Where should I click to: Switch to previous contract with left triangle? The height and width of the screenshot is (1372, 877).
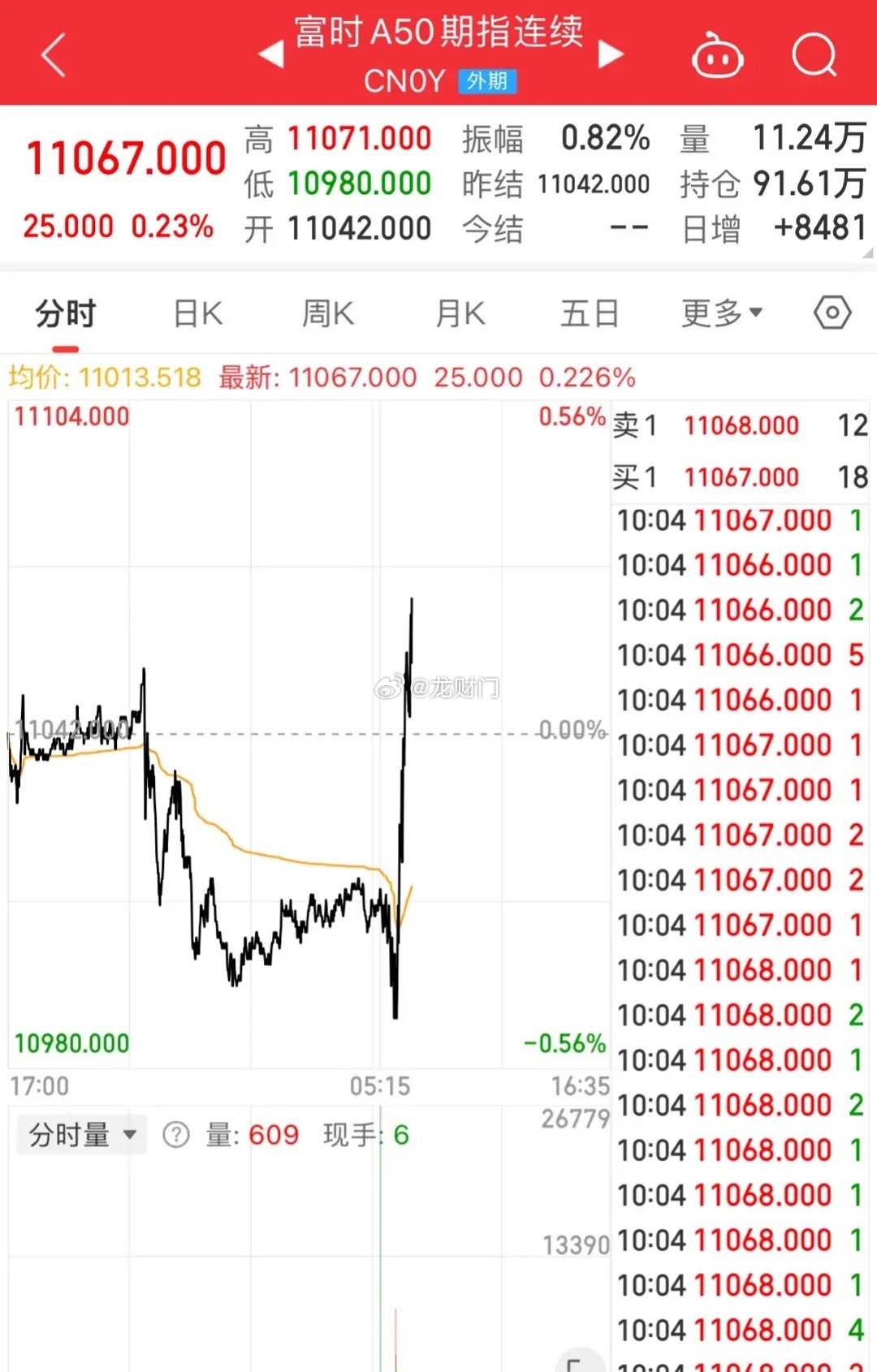[271, 55]
